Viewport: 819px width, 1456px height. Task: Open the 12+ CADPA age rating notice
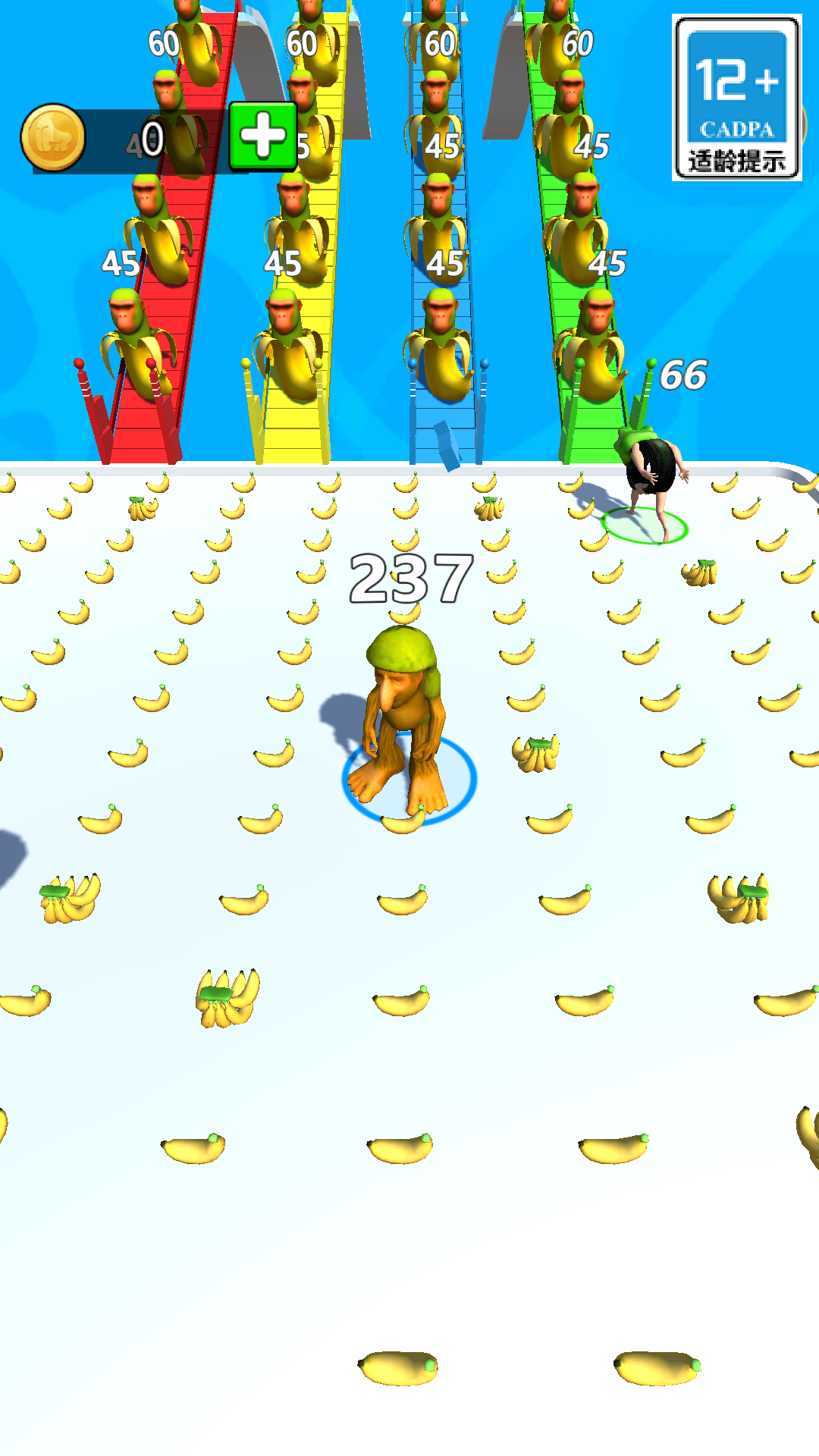click(x=736, y=98)
